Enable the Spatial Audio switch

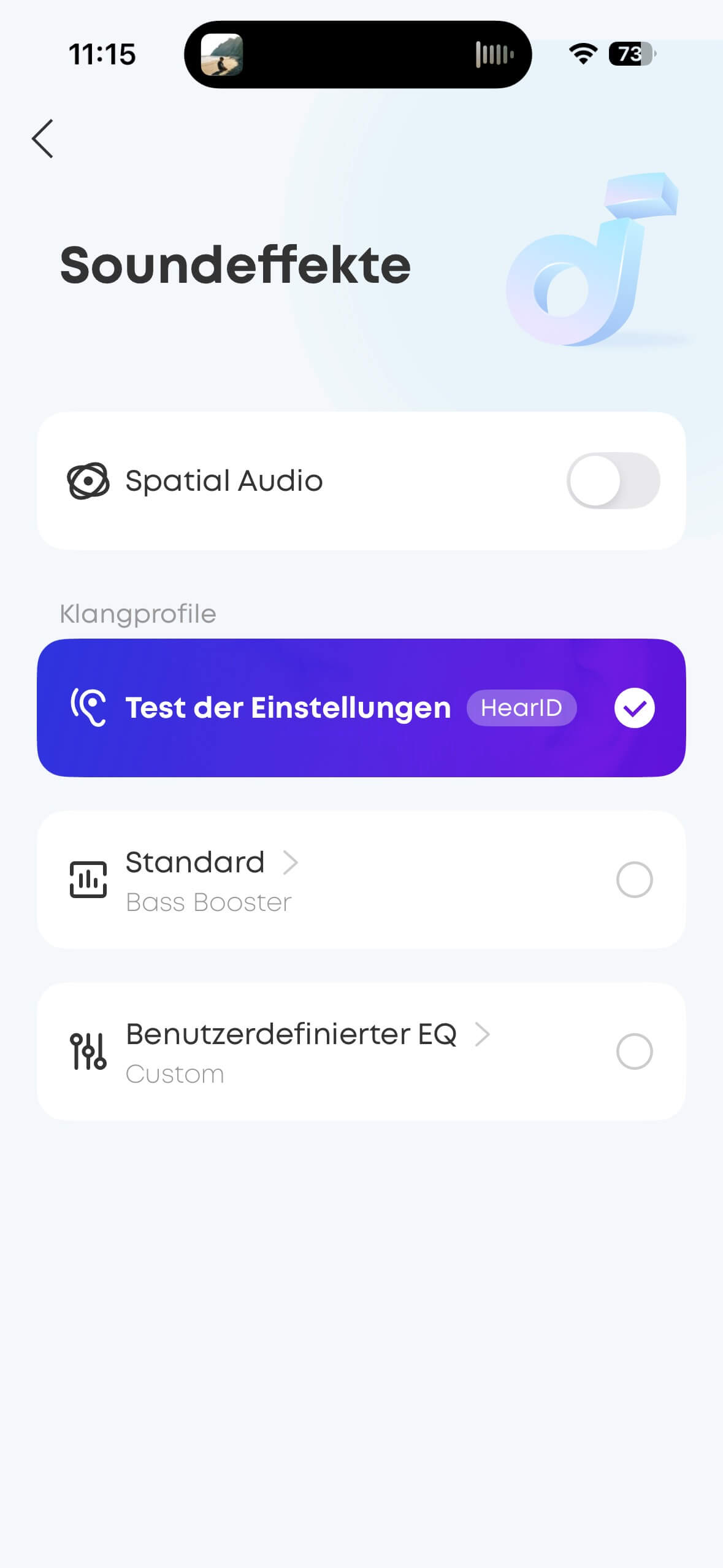[x=613, y=480]
